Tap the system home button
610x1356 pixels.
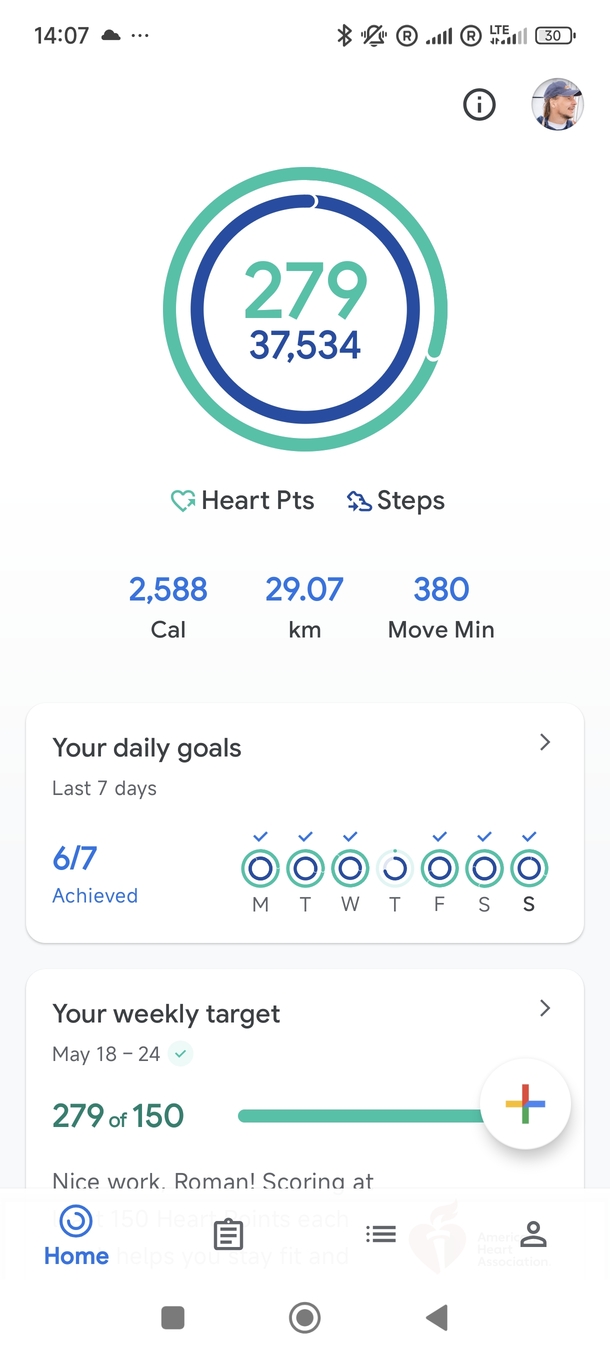click(304, 1318)
